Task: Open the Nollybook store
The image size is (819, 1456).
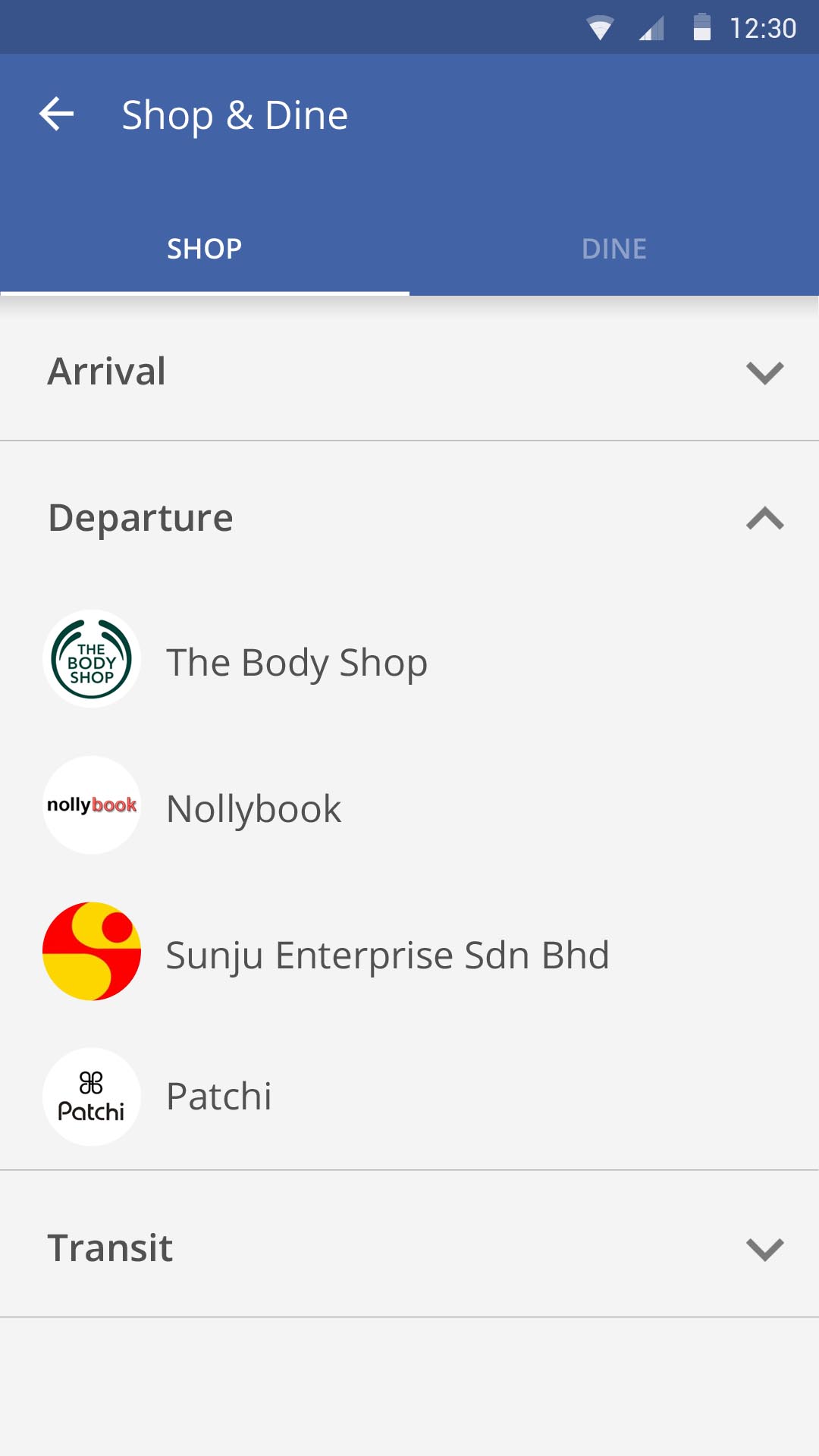Action: pos(409,806)
